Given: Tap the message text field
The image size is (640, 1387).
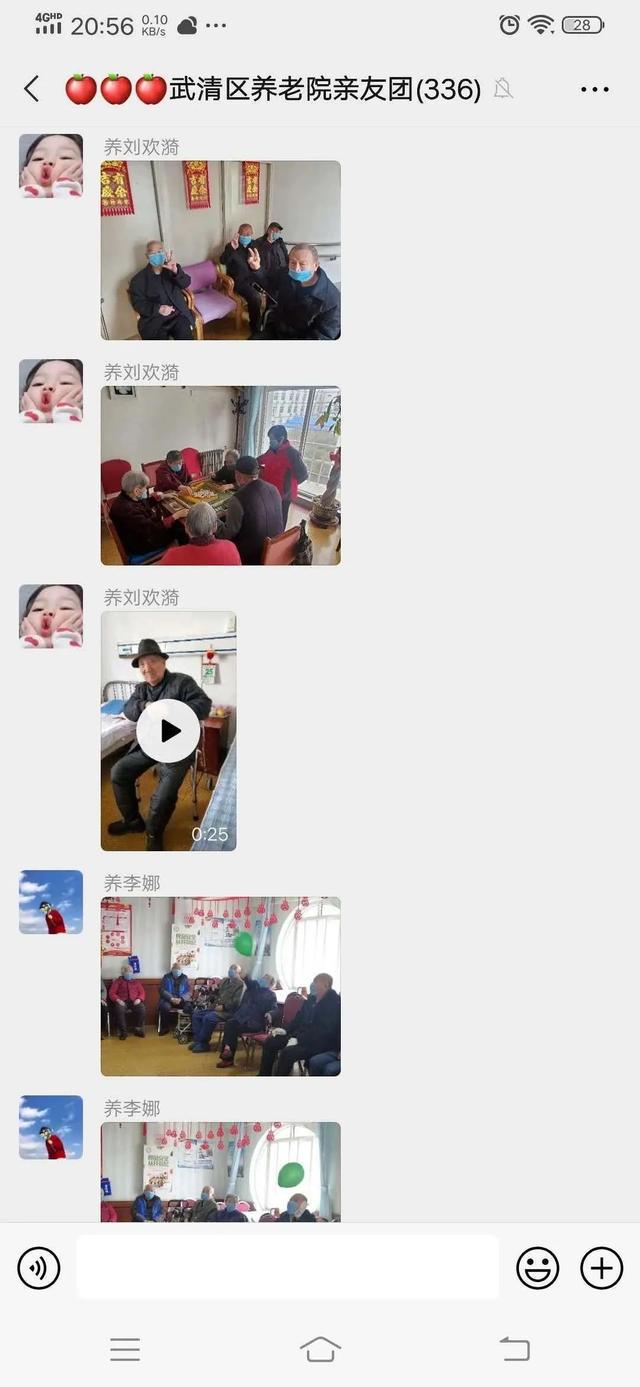Looking at the screenshot, I should (288, 1267).
